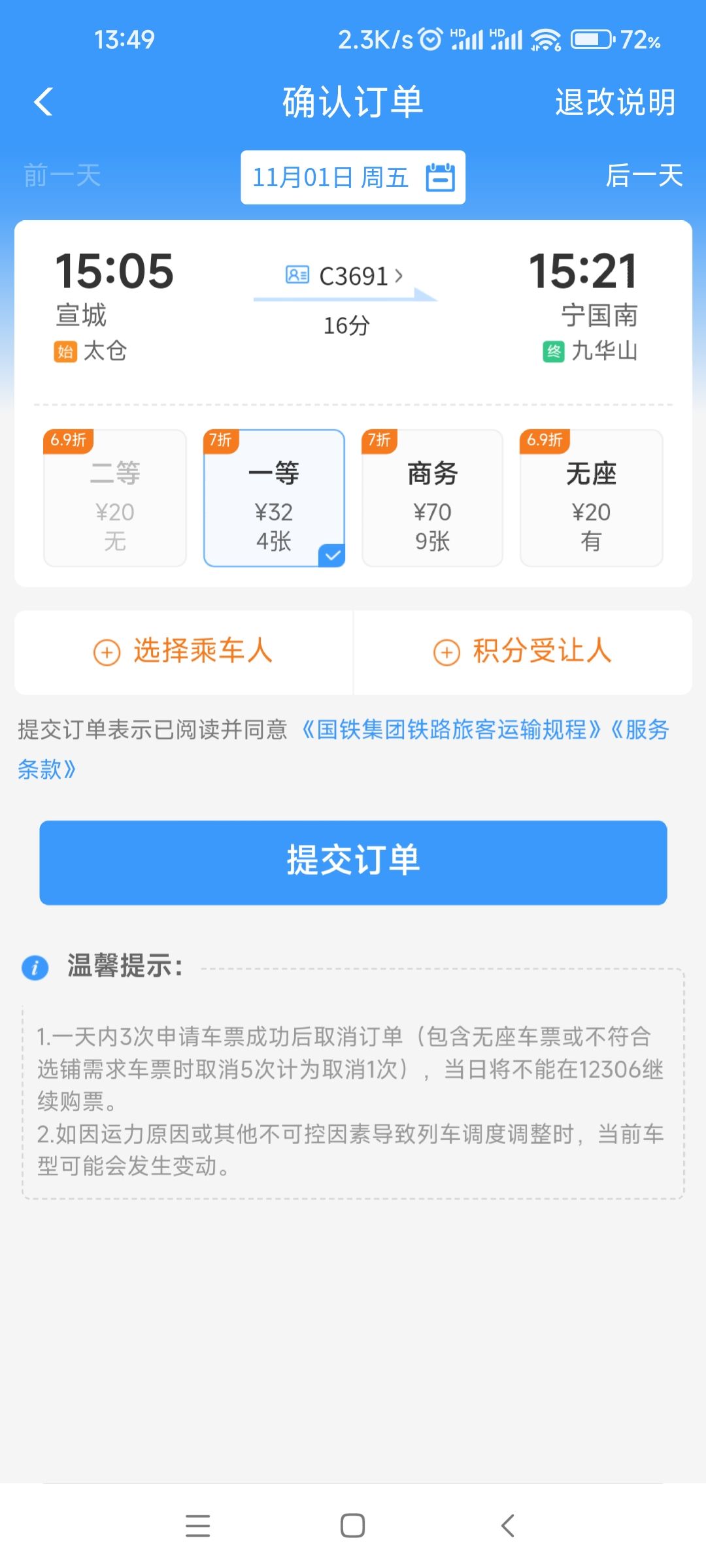Select the 无座 ticket at ¥20
Viewport: 706px width, 1568px height.
tap(591, 498)
